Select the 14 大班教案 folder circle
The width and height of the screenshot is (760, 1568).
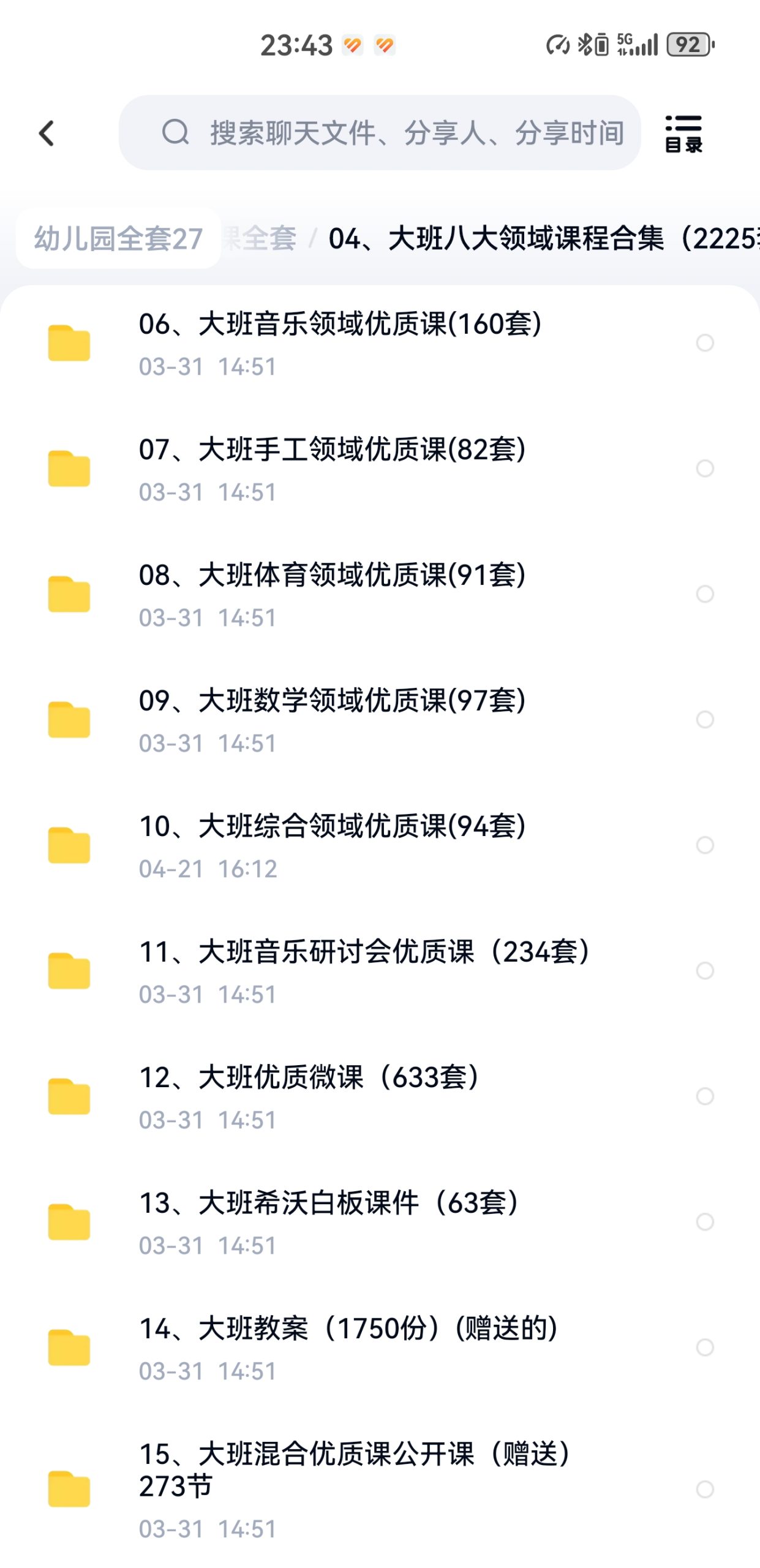coord(705,1347)
